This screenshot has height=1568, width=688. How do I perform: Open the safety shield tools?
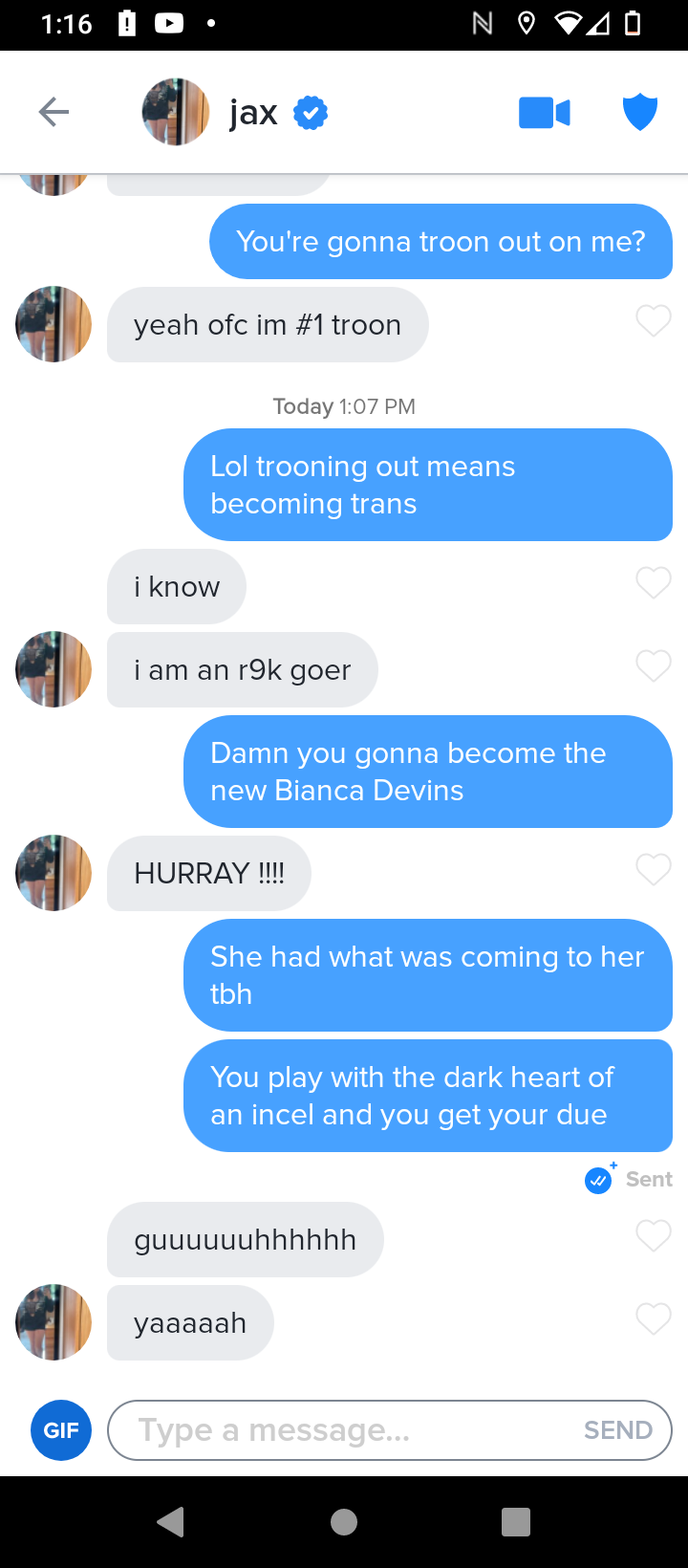pos(639,113)
